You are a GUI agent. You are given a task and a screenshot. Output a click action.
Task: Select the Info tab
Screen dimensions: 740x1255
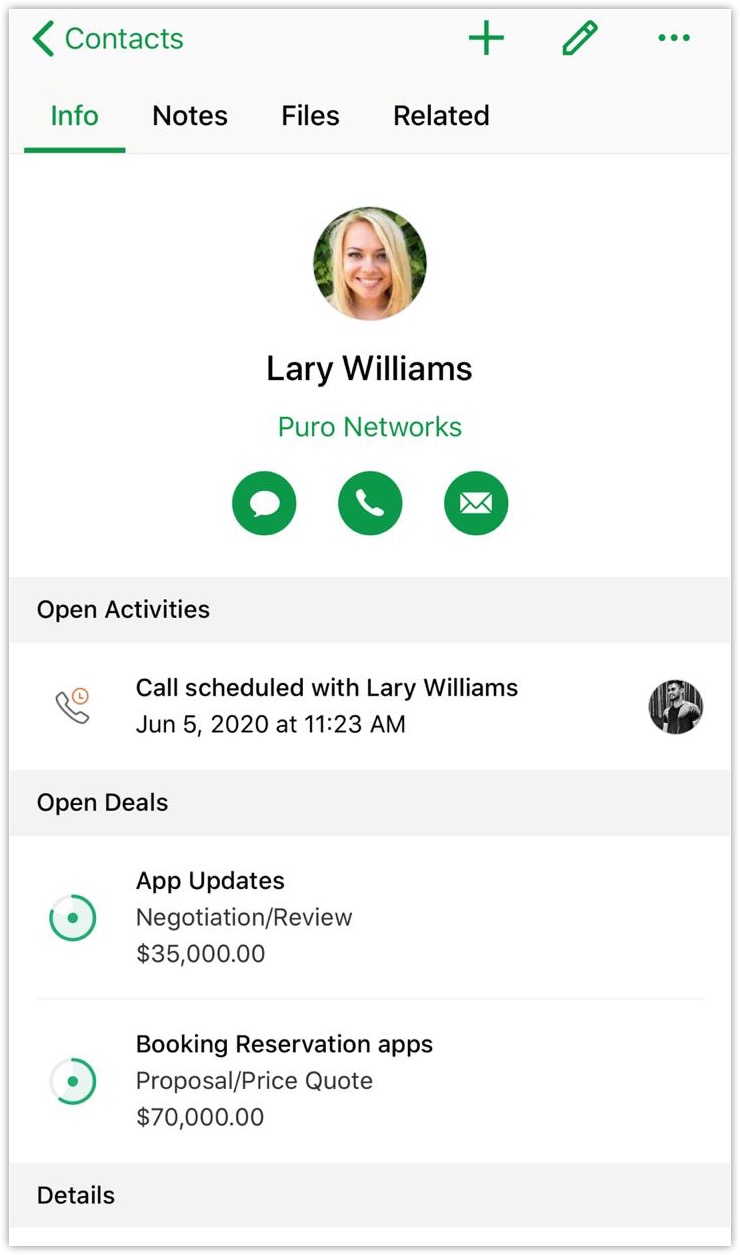click(75, 116)
